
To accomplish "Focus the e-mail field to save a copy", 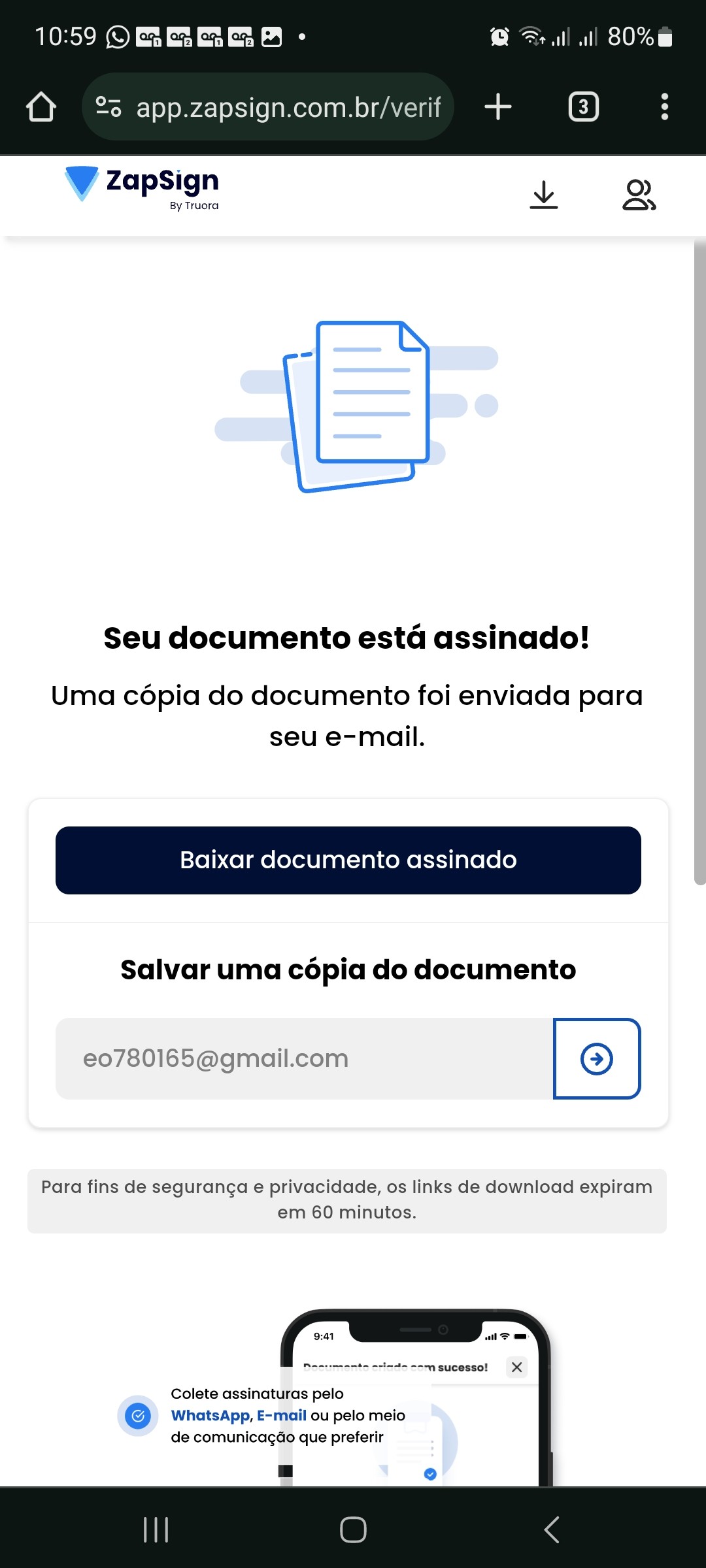I will 304,1058.
